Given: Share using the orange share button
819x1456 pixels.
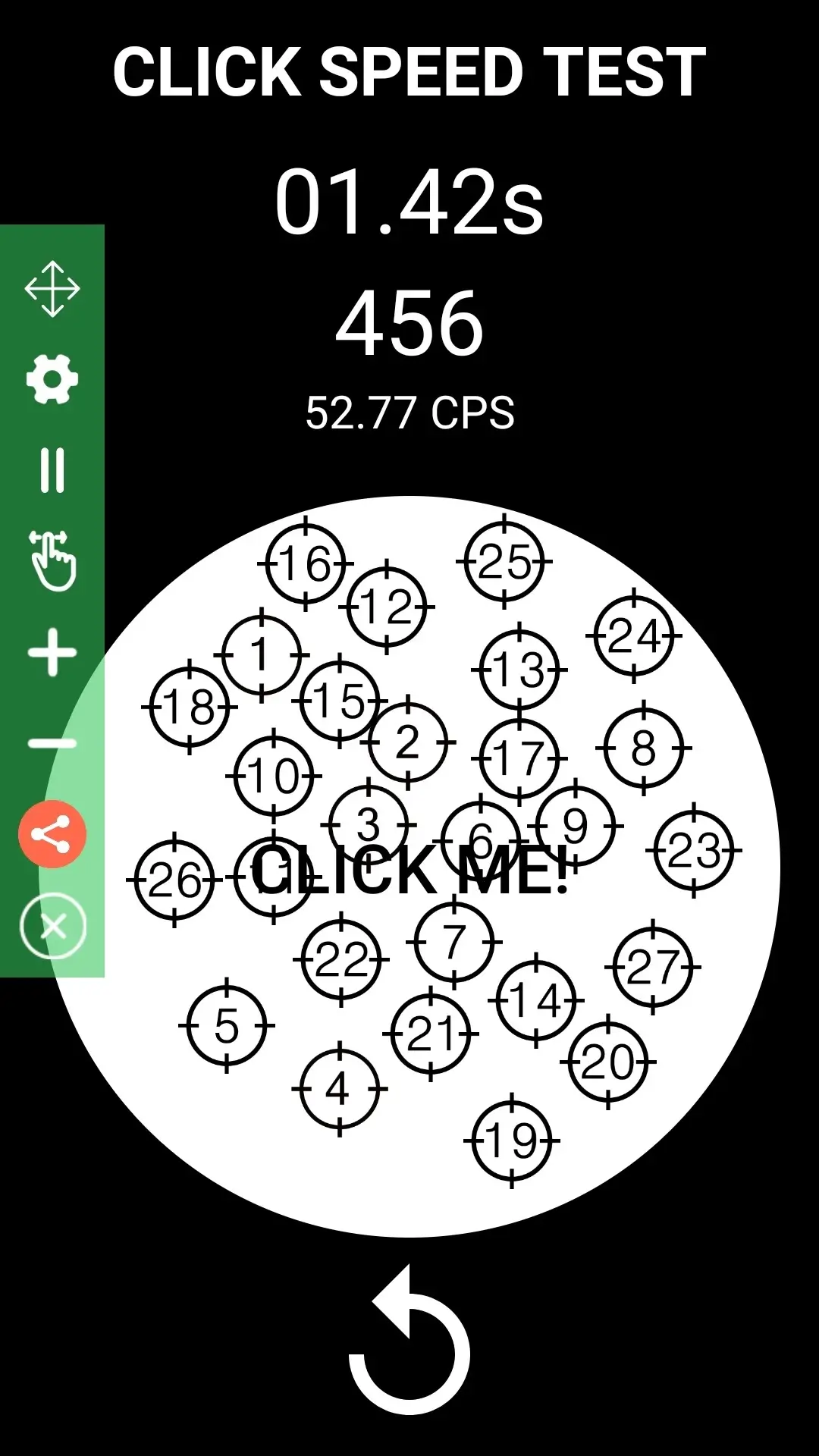Looking at the screenshot, I should 52,834.
